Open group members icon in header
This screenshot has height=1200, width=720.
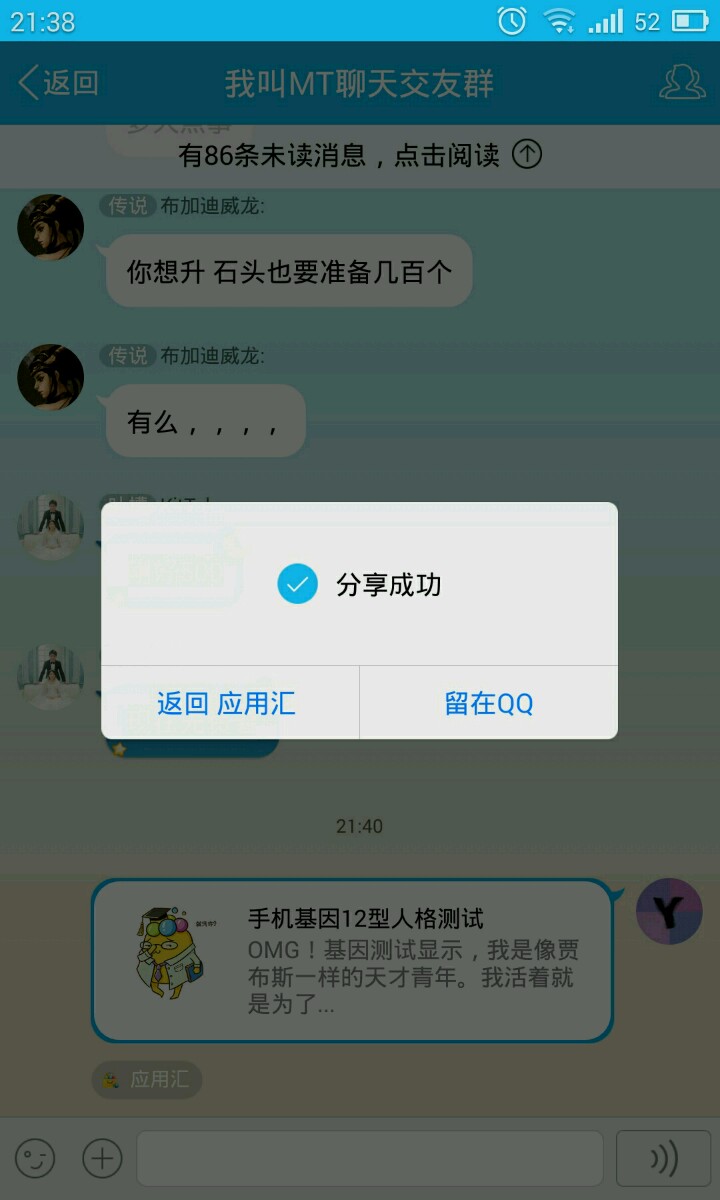click(682, 83)
